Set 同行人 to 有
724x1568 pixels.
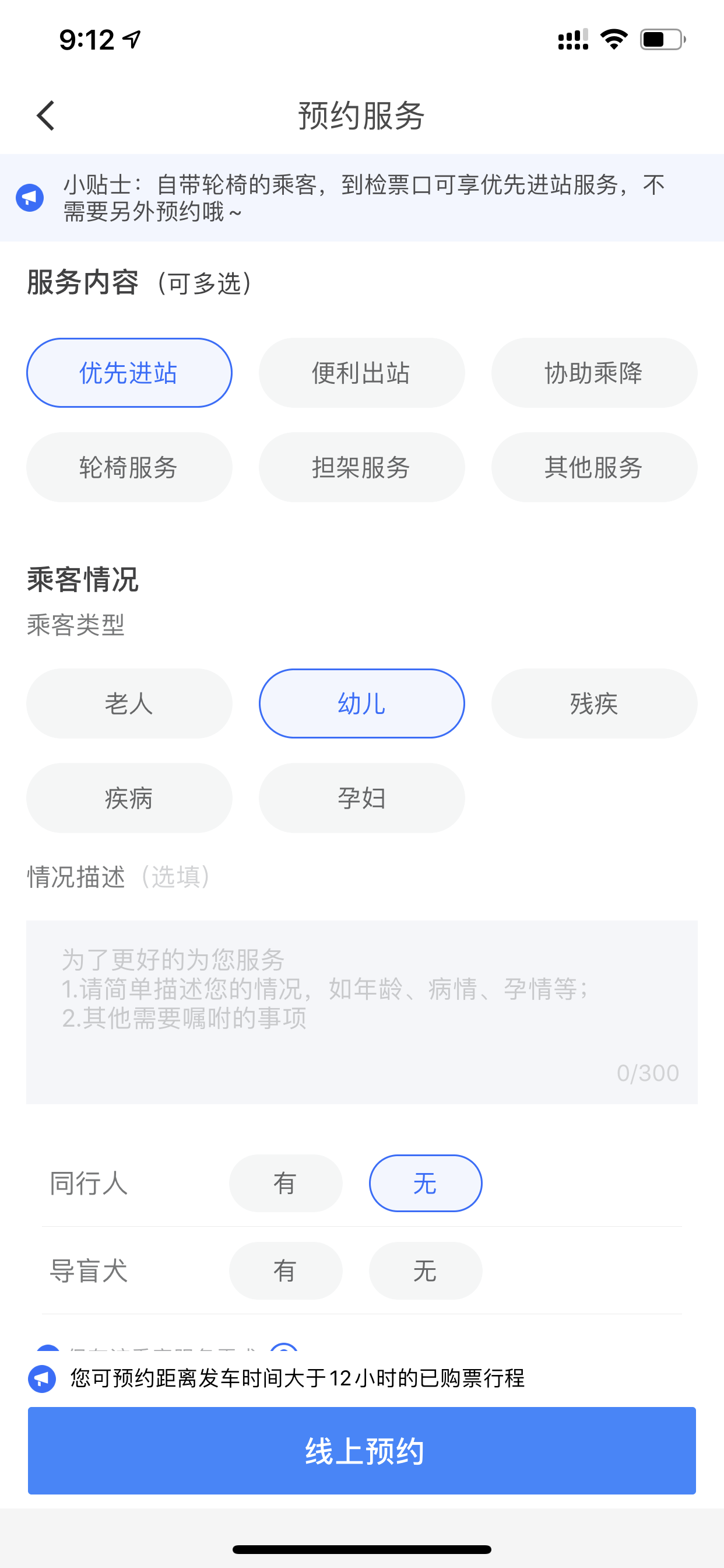tap(285, 1184)
